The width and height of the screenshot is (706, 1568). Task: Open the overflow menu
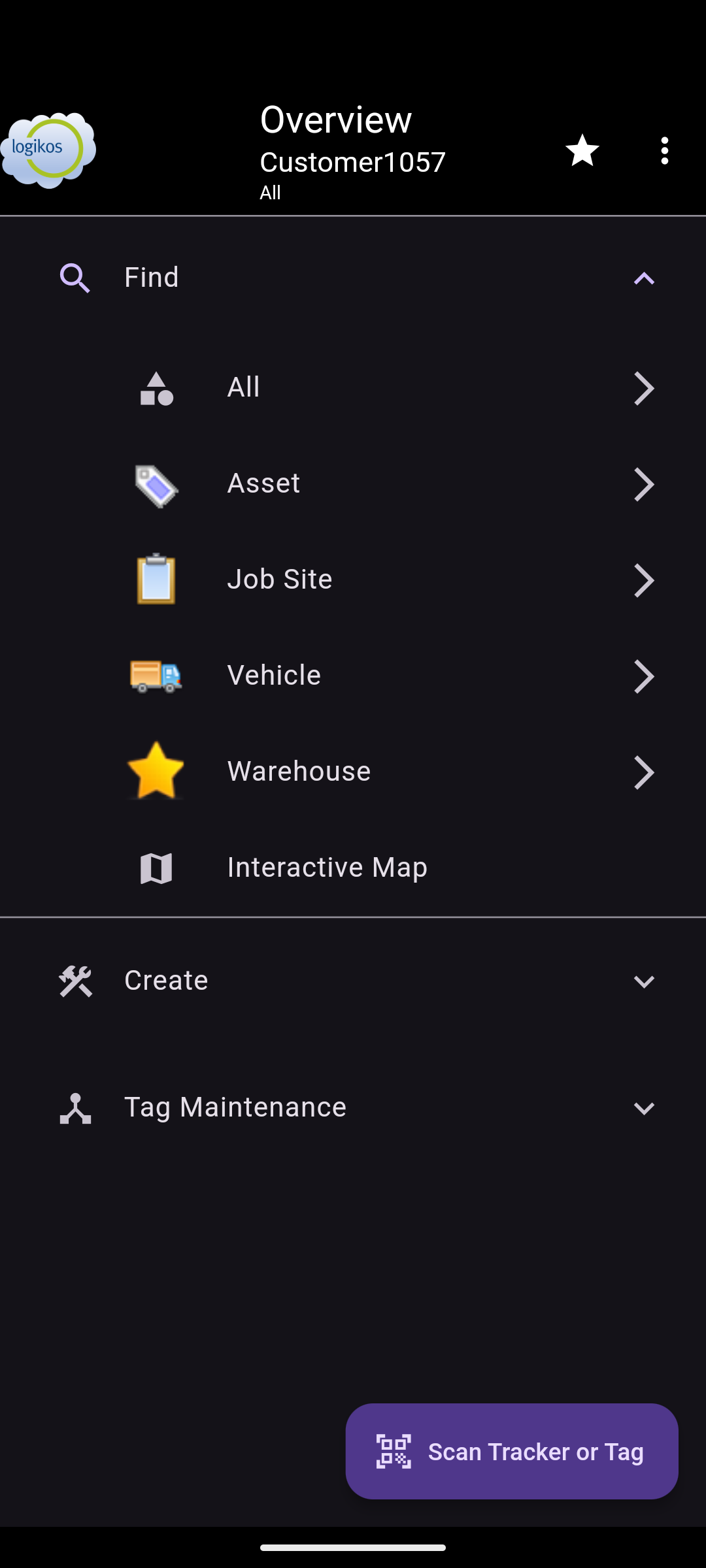[664, 151]
